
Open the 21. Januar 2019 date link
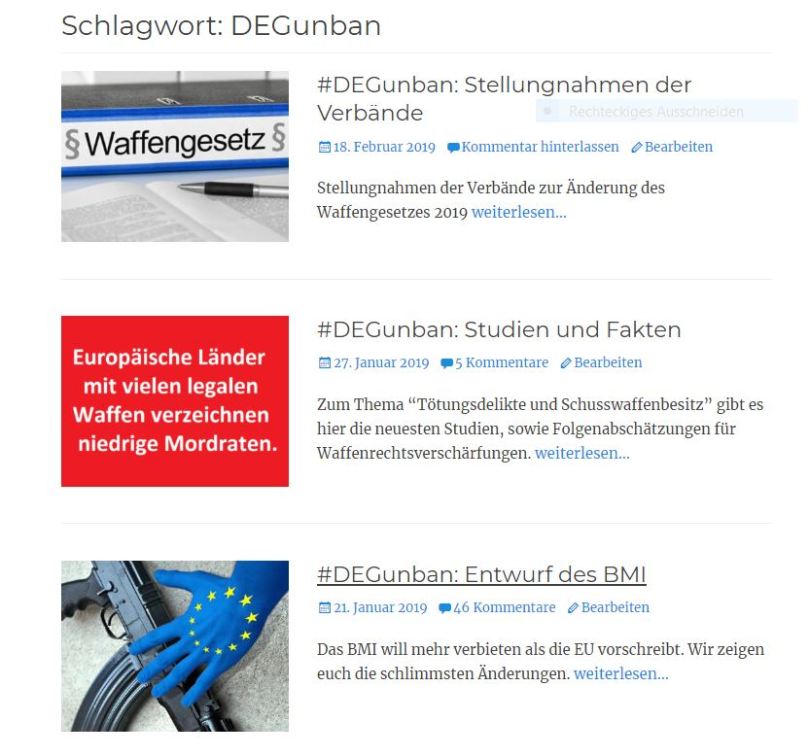[379, 607]
